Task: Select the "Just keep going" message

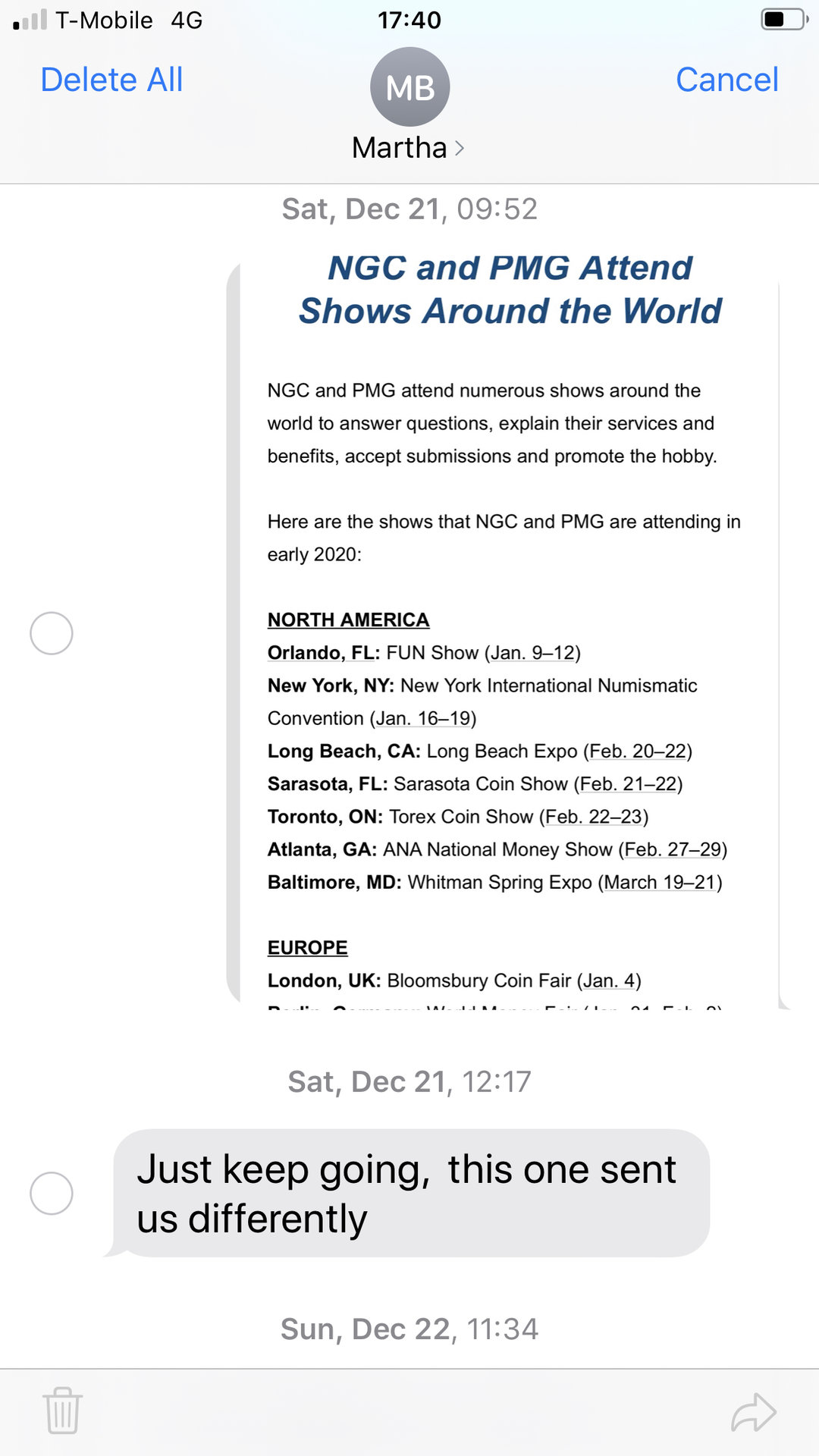Action: coord(51,1193)
